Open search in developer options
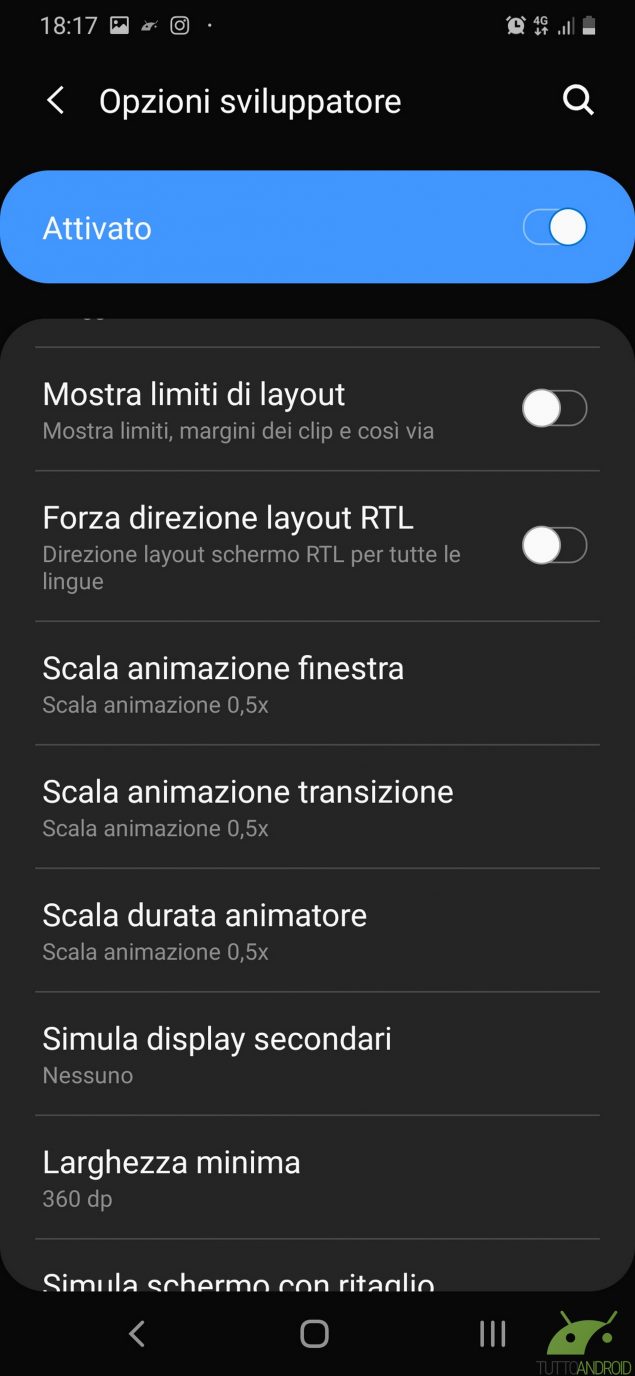Screen dimensions: 635x1376 tap(578, 101)
